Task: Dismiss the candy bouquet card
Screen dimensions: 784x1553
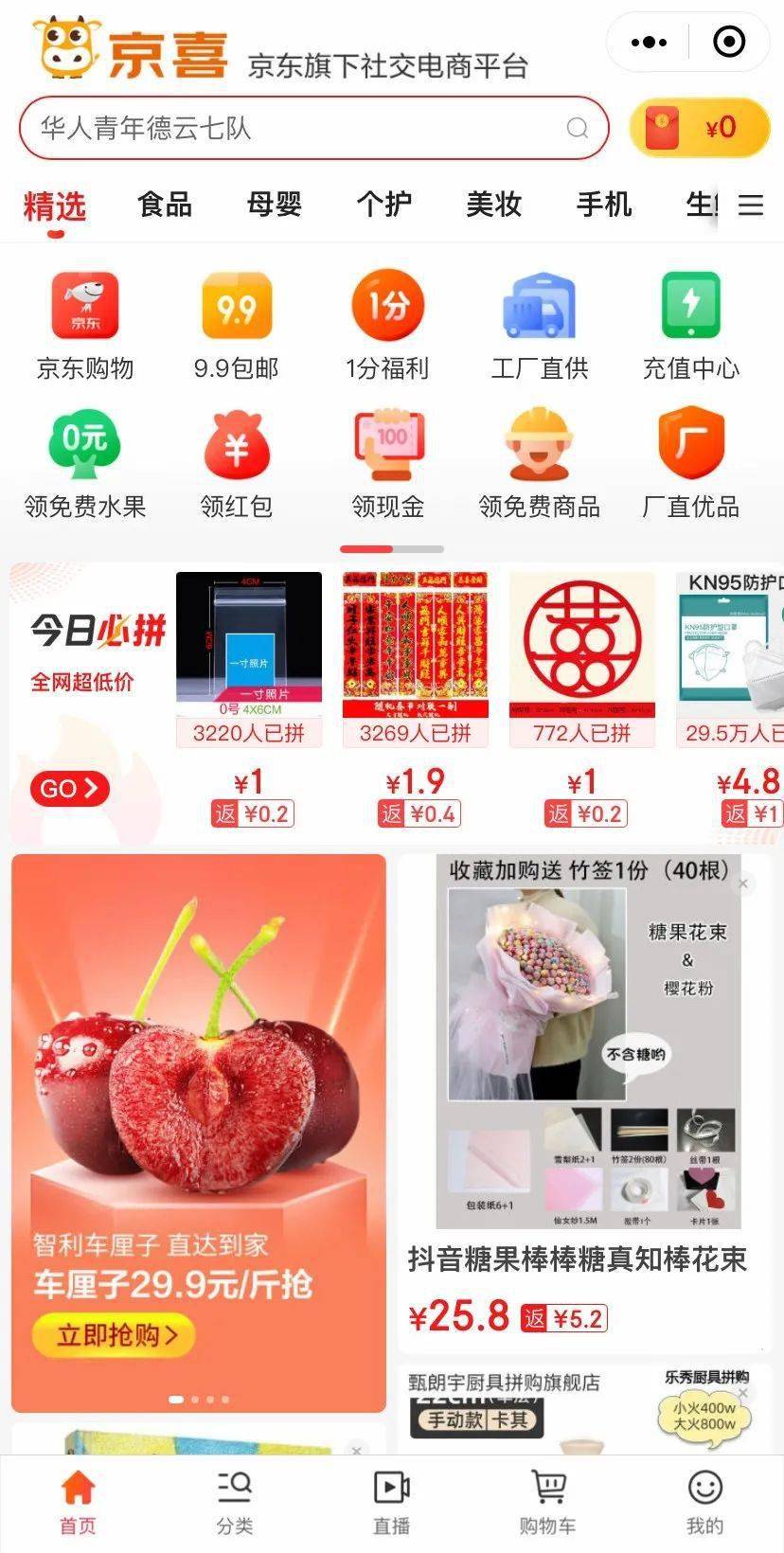Action: tap(744, 884)
